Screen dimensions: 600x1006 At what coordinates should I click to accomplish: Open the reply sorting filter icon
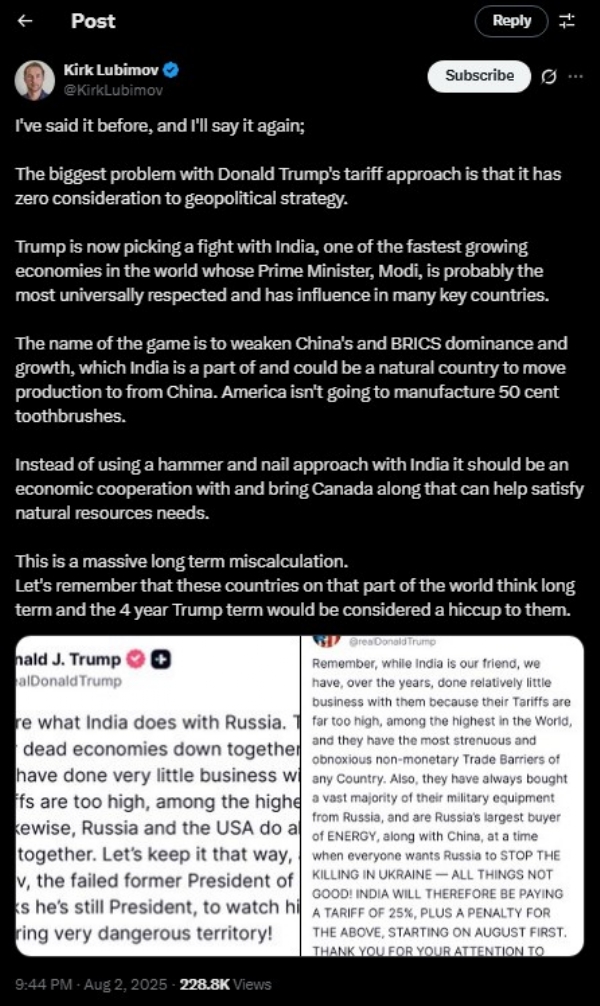(567, 21)
